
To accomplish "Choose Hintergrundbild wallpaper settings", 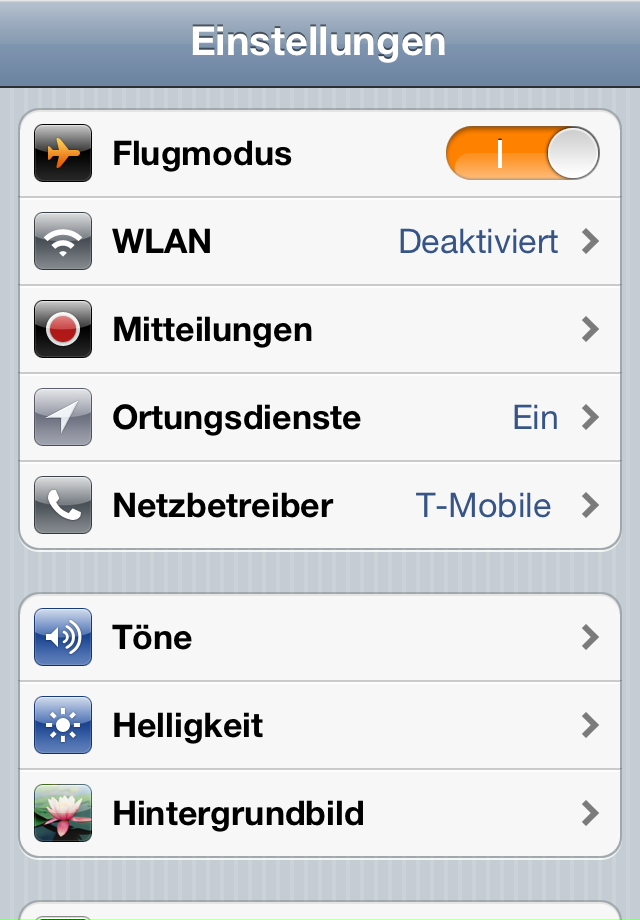I will pyautogui.click(x=320, y=814).
